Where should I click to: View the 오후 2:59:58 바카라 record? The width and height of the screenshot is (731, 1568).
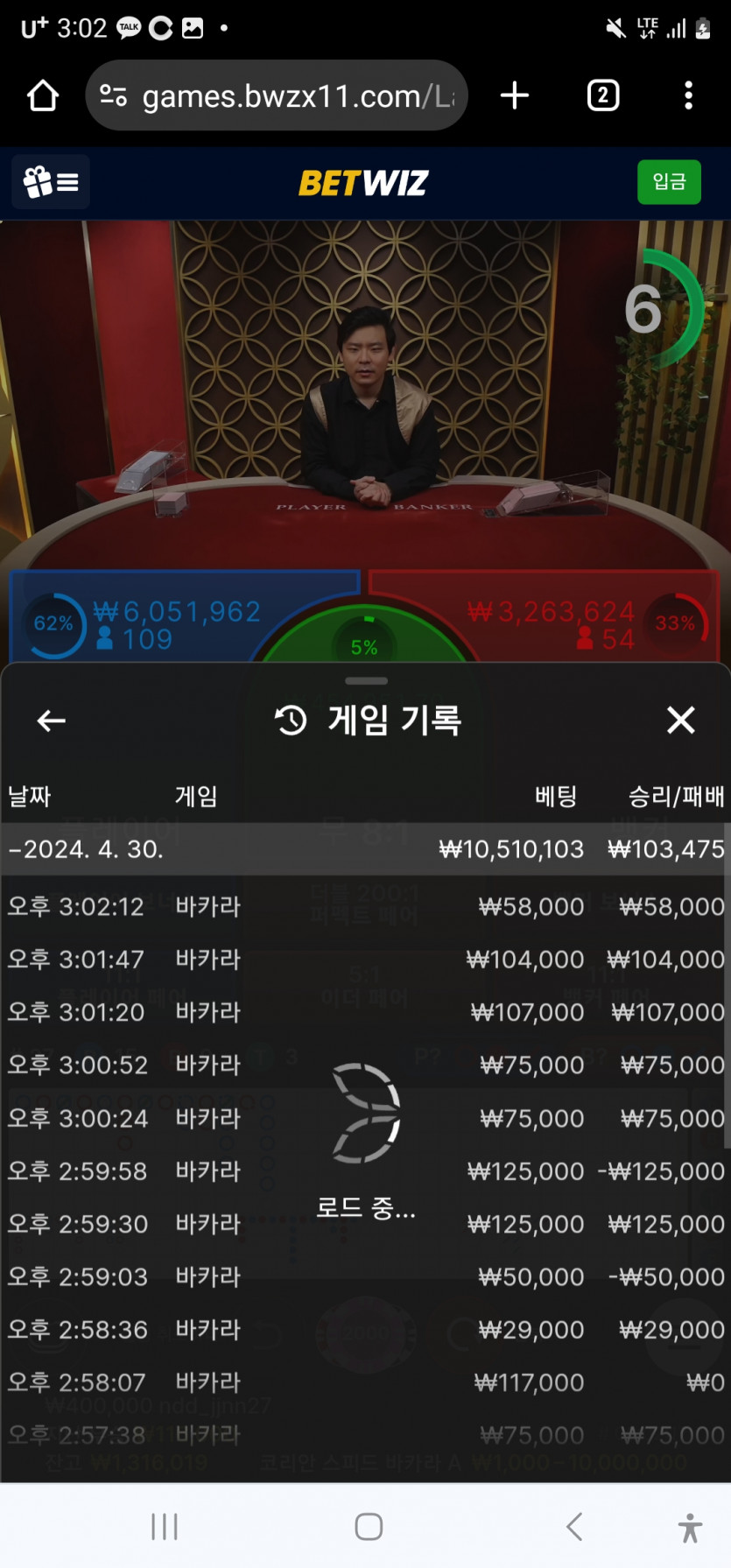[x=364, y=1171]
